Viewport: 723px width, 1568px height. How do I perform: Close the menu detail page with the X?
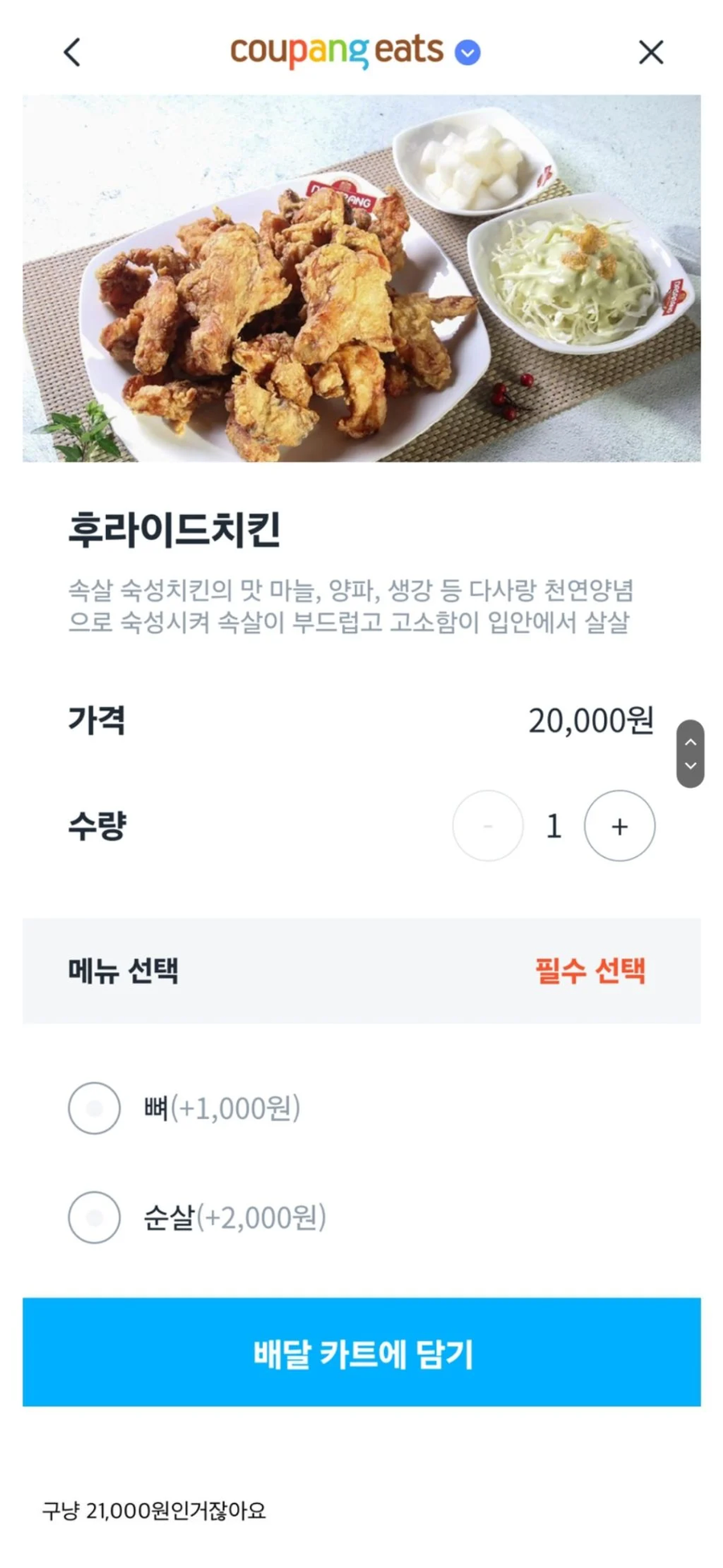tap(651, 51)
